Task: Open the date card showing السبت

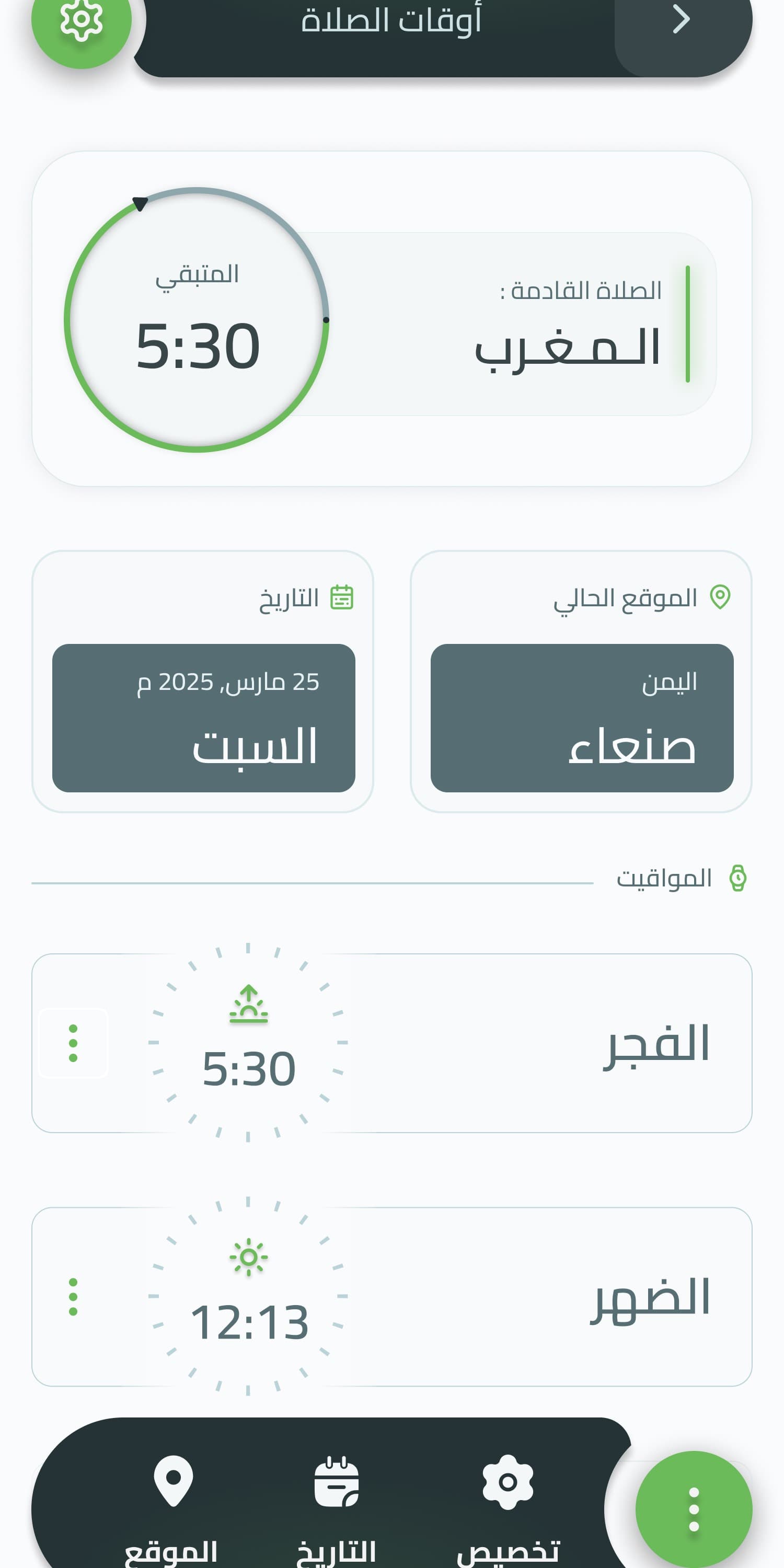Action: [203, 718]
